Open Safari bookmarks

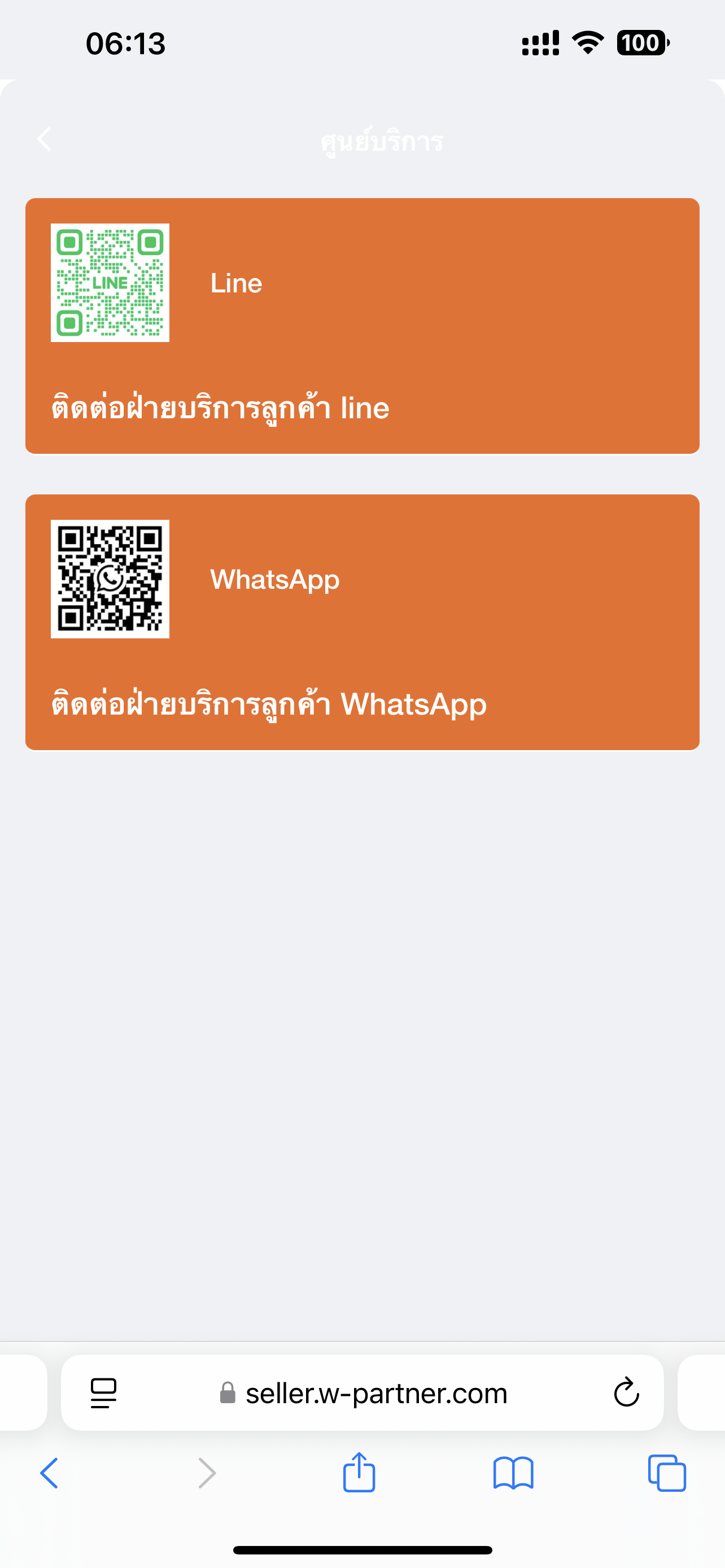tap(513, 1473)
